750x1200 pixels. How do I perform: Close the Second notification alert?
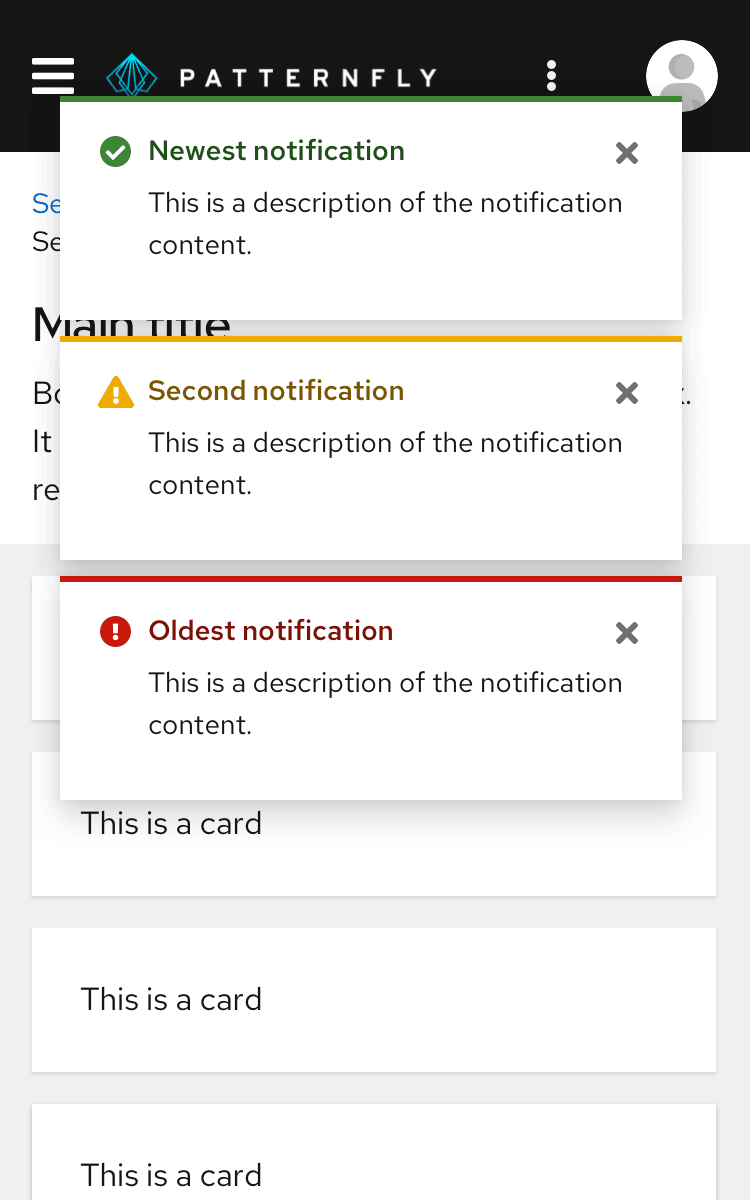(x=627, y=393)
